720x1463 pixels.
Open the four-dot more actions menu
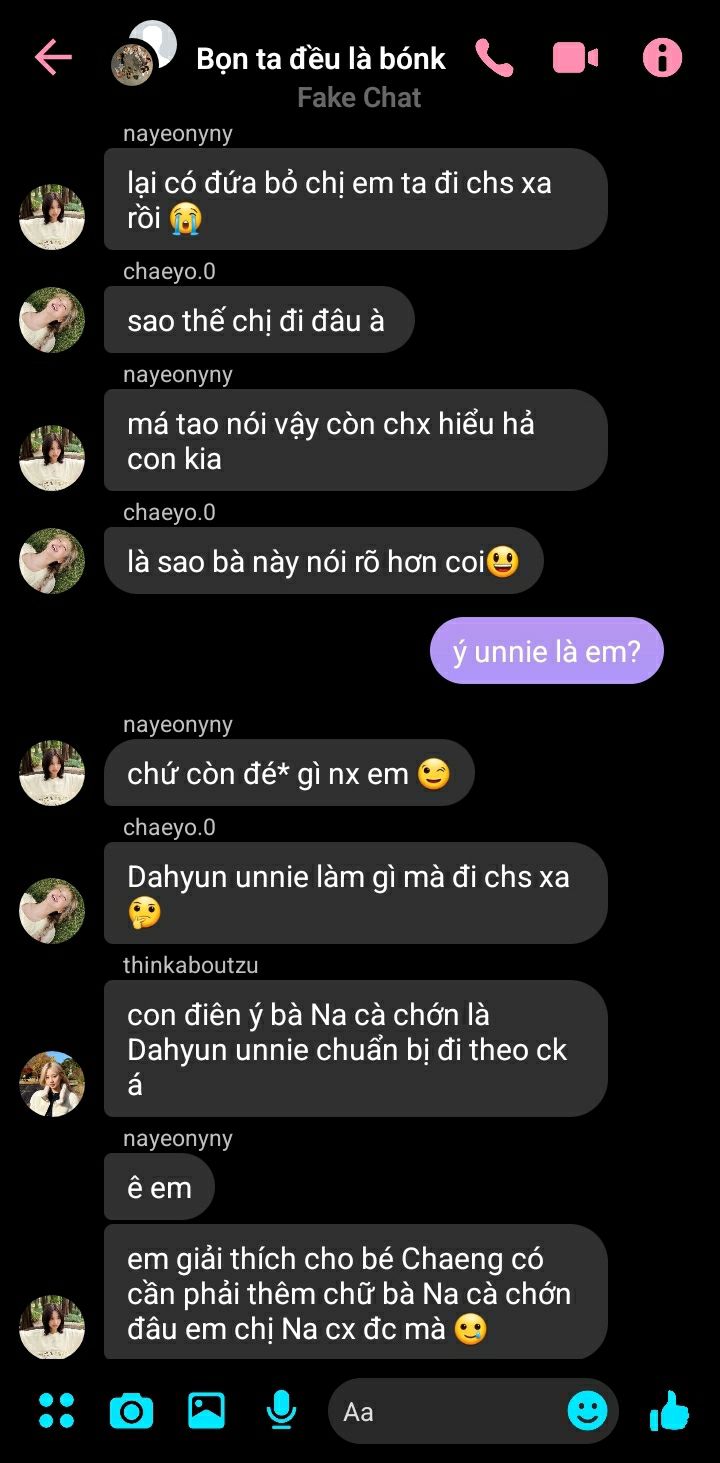(x=56, y=1410)
